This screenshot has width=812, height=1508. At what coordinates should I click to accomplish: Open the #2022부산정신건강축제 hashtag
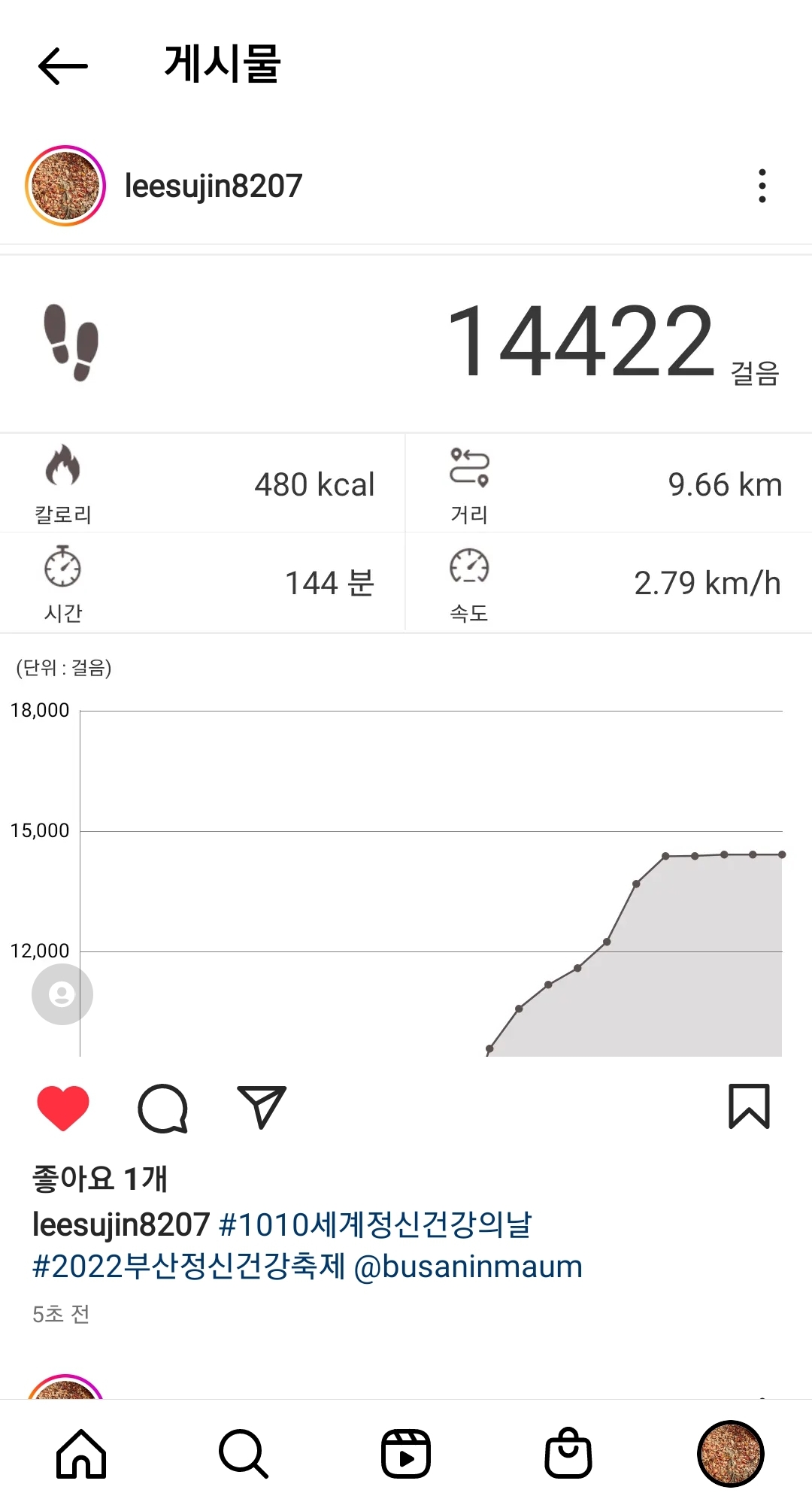(x=189, y=1267)
